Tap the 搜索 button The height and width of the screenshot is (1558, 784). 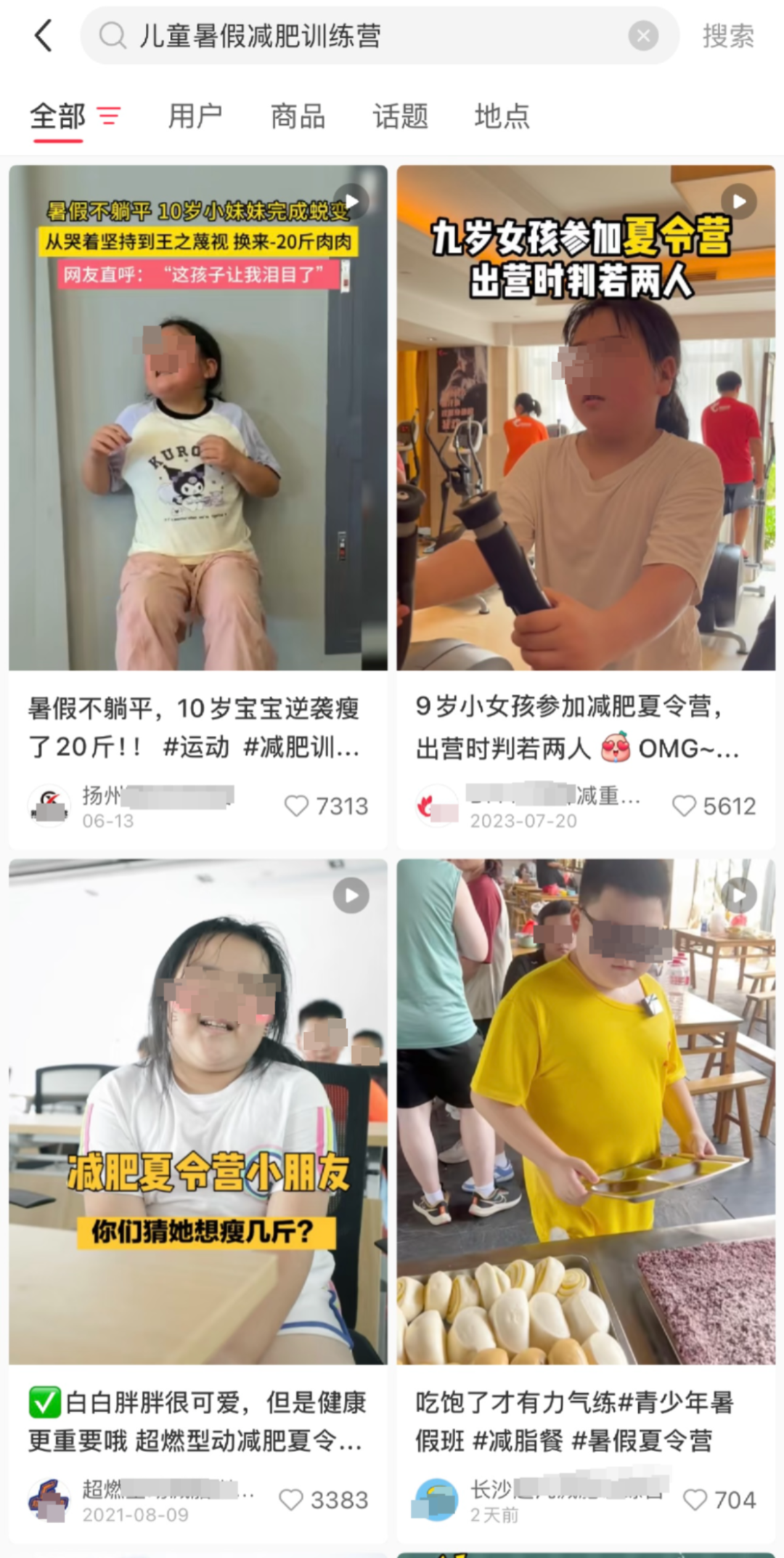(x=728, y=36)
